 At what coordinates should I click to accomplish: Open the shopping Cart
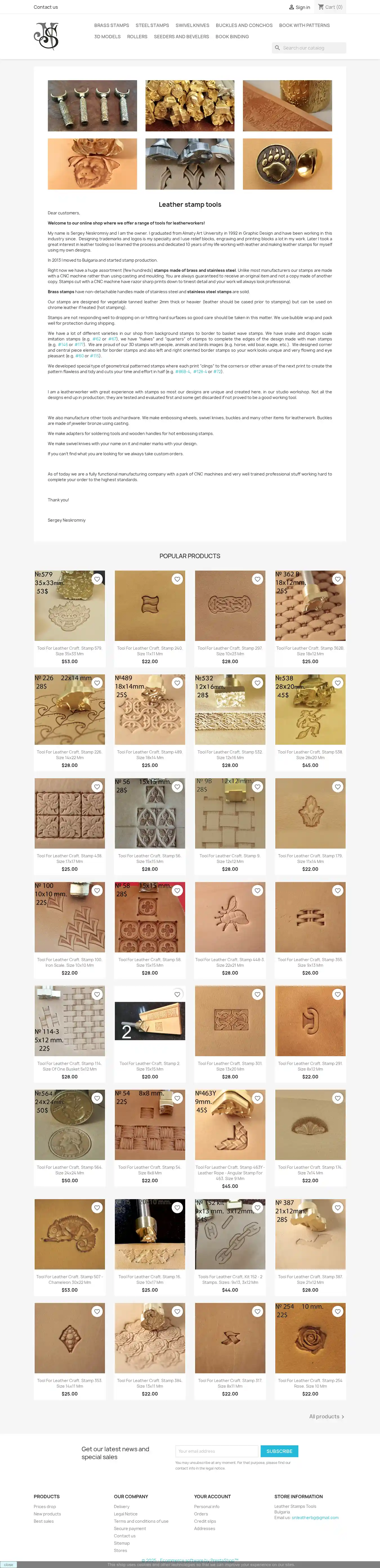click(330, 7)
